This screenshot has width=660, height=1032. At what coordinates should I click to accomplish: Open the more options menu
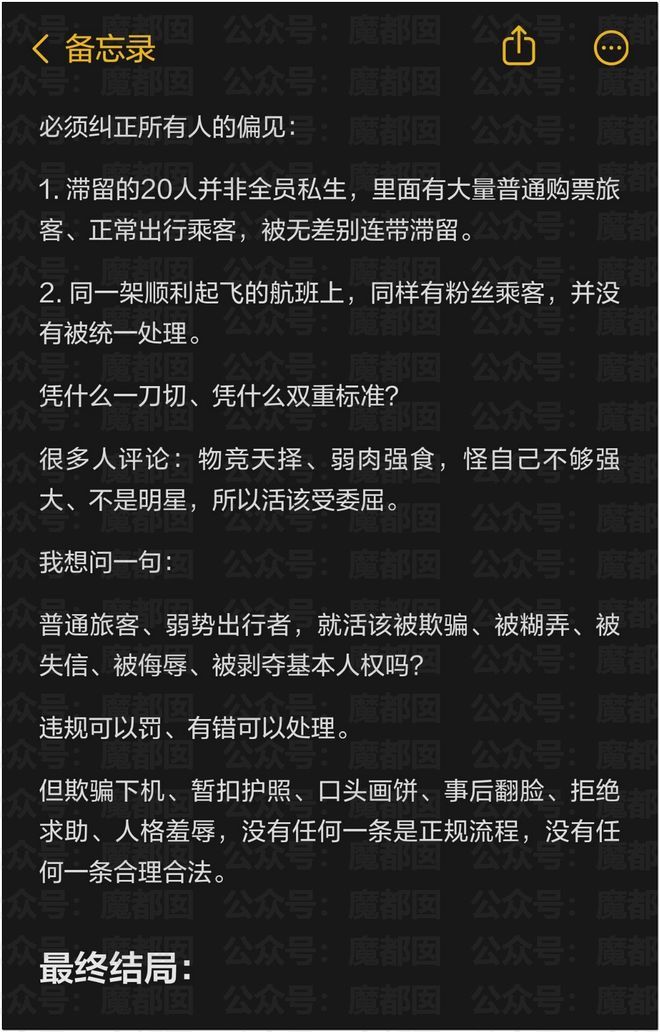[611, 48]
